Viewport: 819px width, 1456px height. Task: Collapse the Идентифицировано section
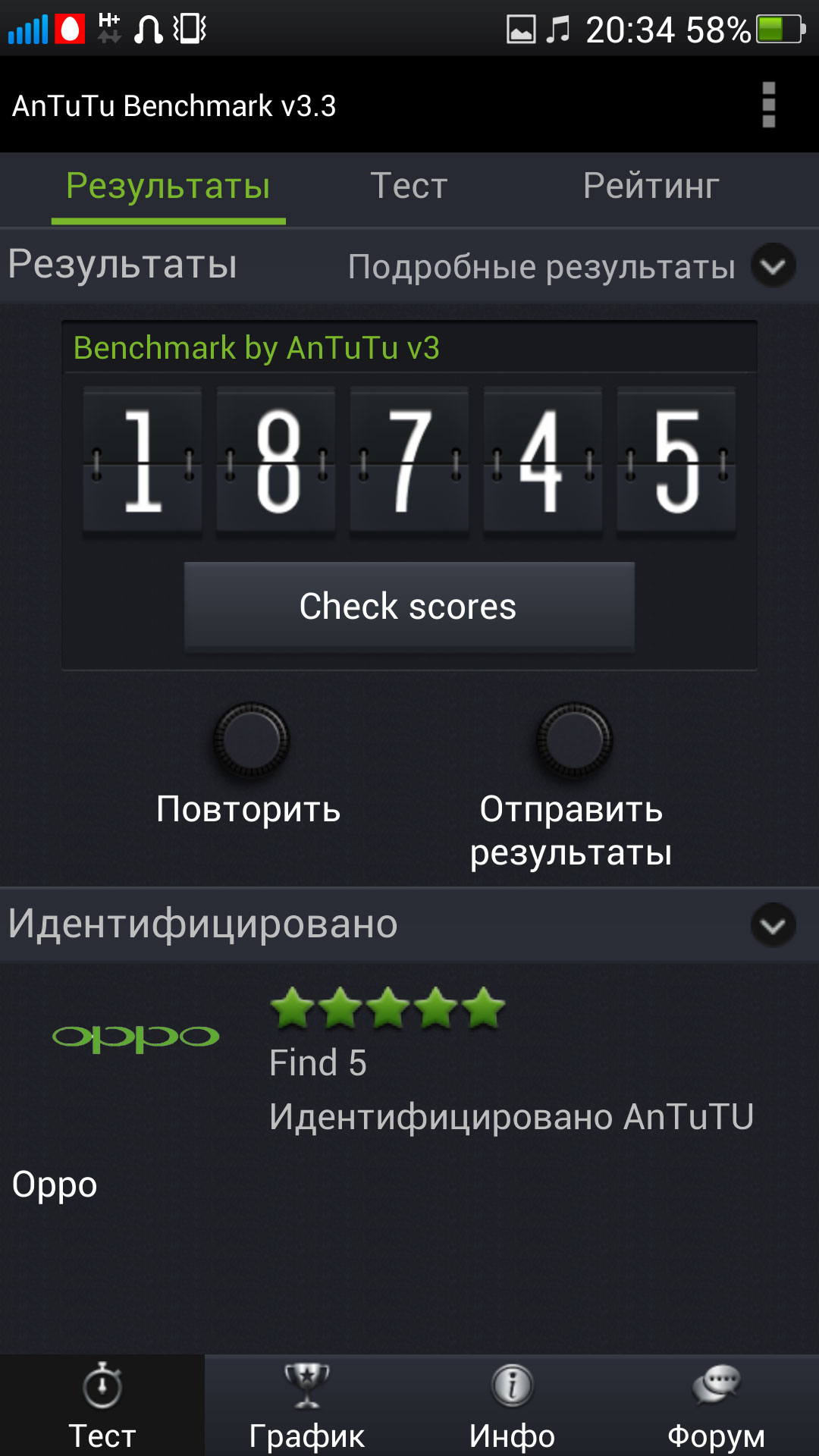773,925
